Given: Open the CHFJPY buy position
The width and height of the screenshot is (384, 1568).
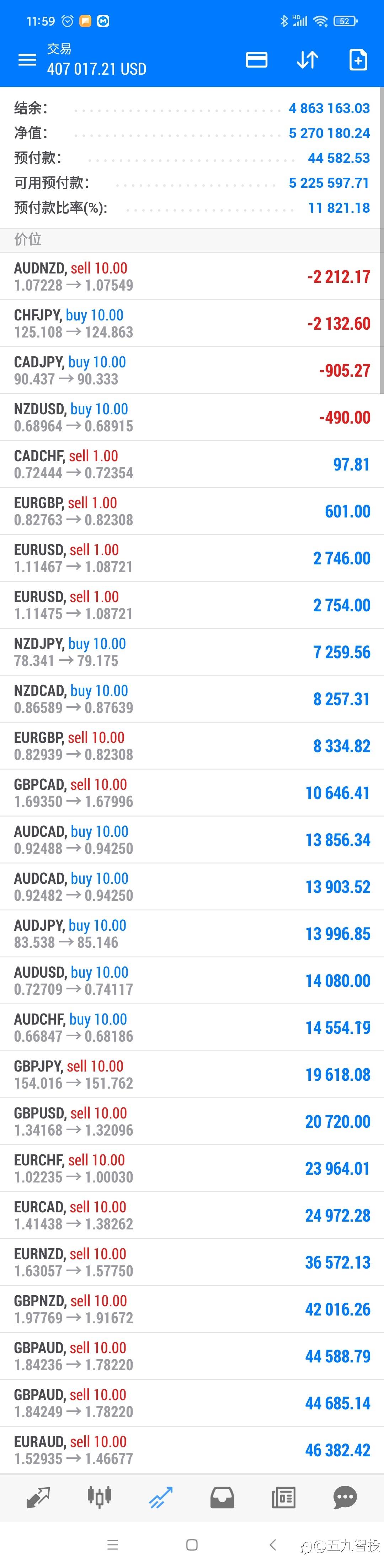Looking at the screenshot, I should pyautogui.click(x=192, y=323).
